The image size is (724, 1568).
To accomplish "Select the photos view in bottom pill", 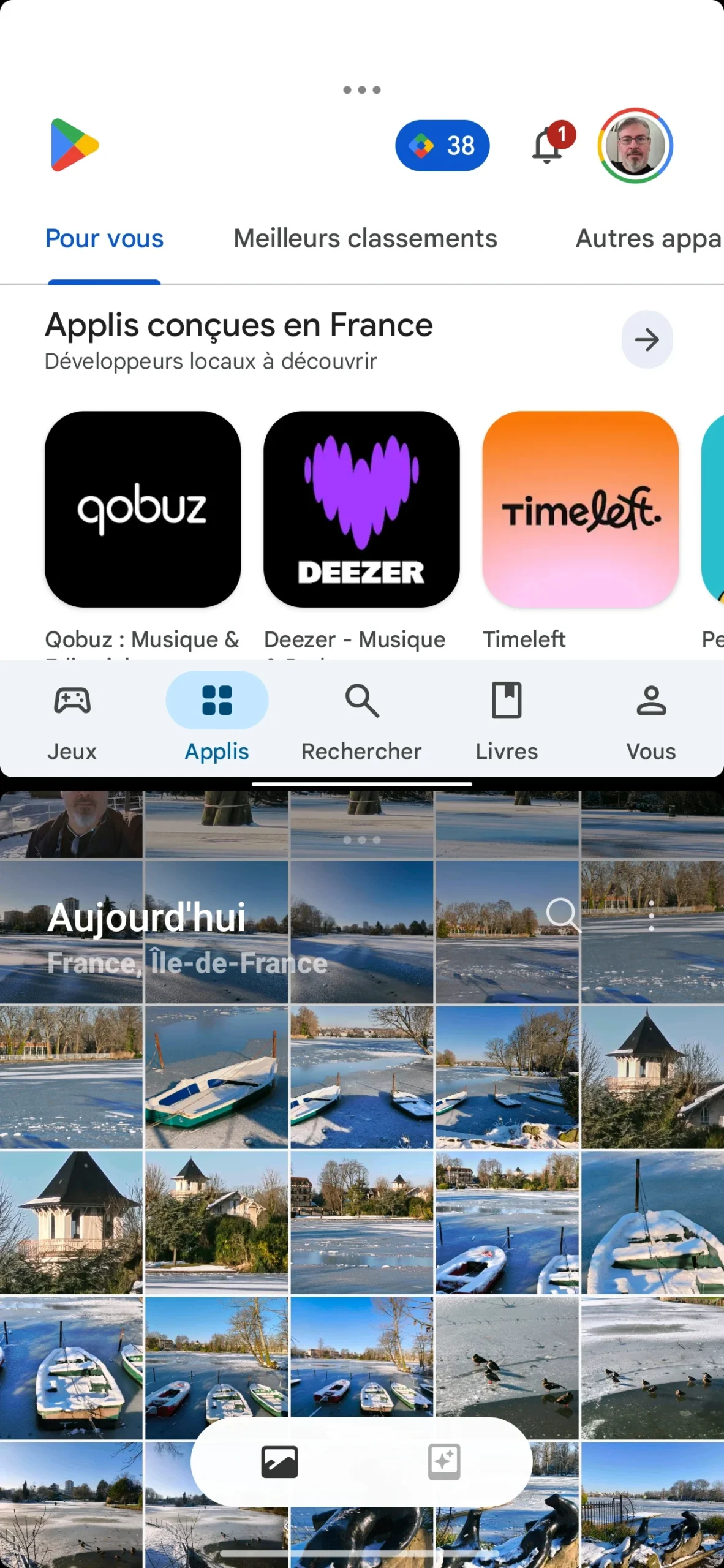I will (279, 1462).
